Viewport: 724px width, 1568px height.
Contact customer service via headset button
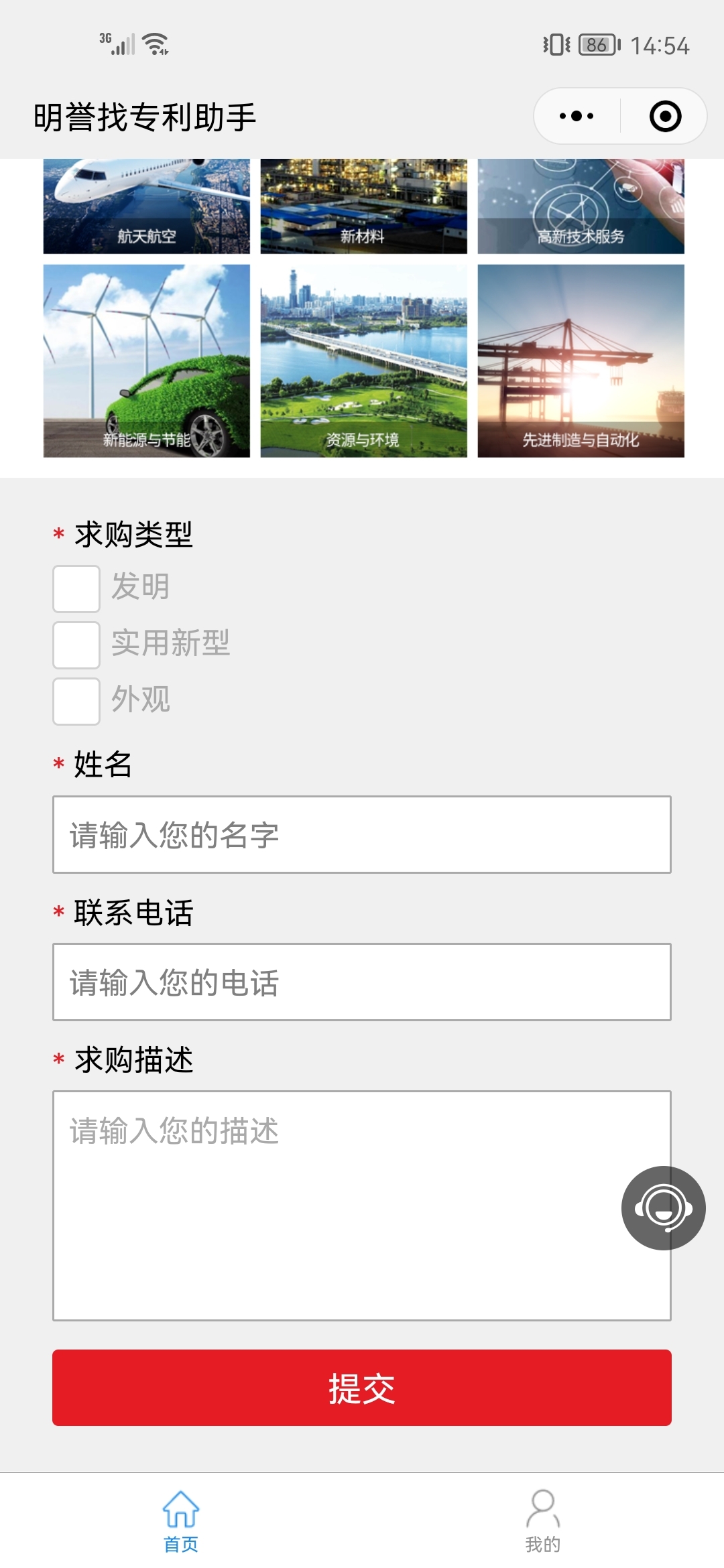[664, 1207]
